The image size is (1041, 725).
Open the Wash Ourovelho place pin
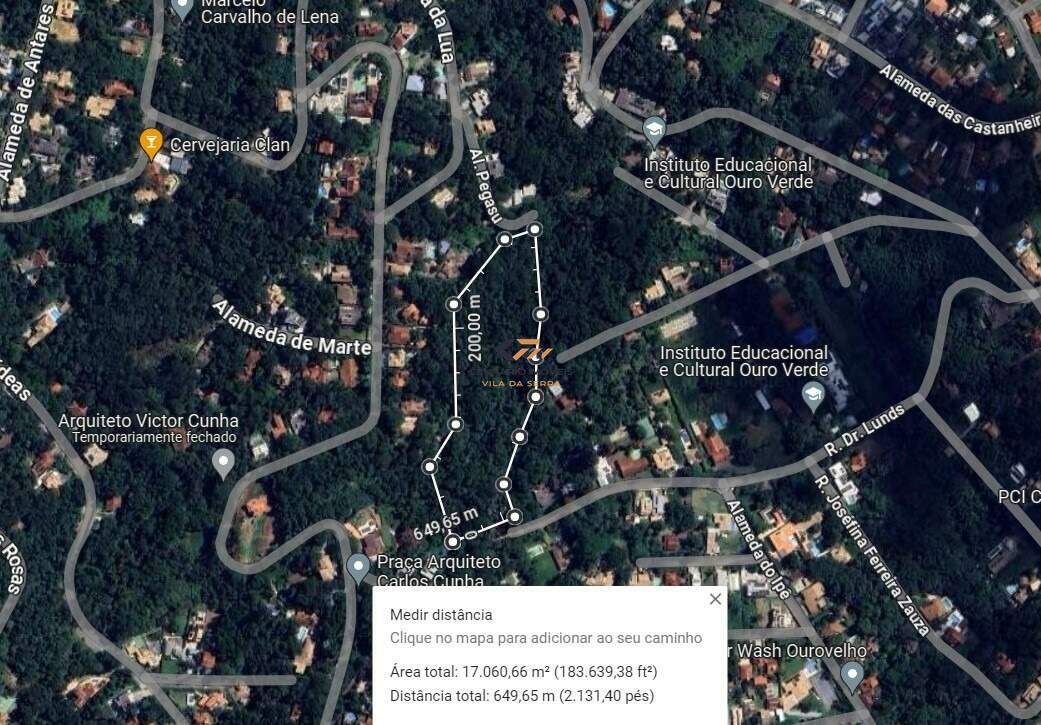[x=852, y=675]
